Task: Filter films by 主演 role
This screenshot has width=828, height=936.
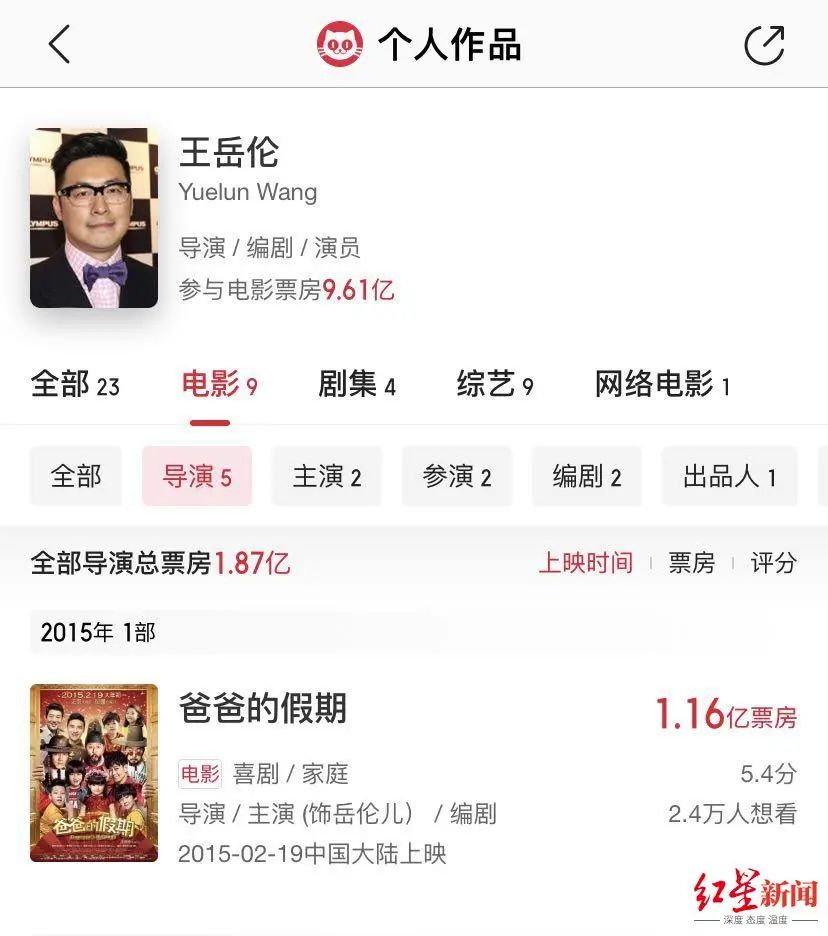Action: 327,477
